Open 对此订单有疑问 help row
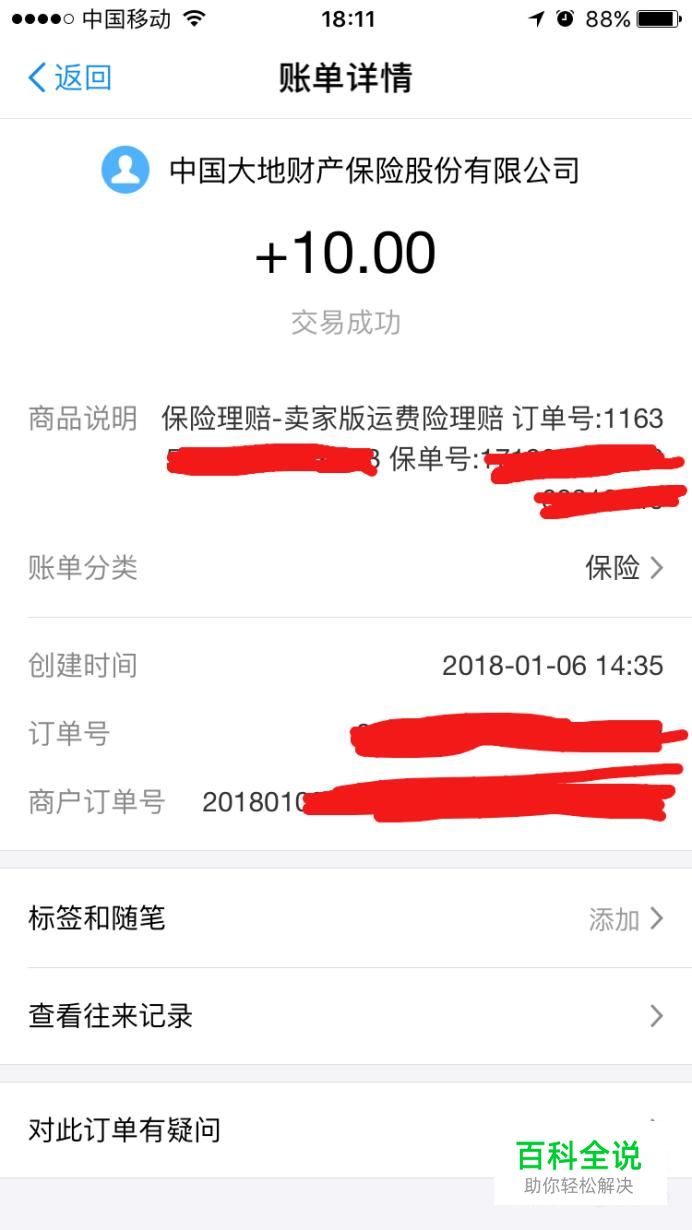Image resolution: width=692 pixels, height=1230 pixels. 346,1131
